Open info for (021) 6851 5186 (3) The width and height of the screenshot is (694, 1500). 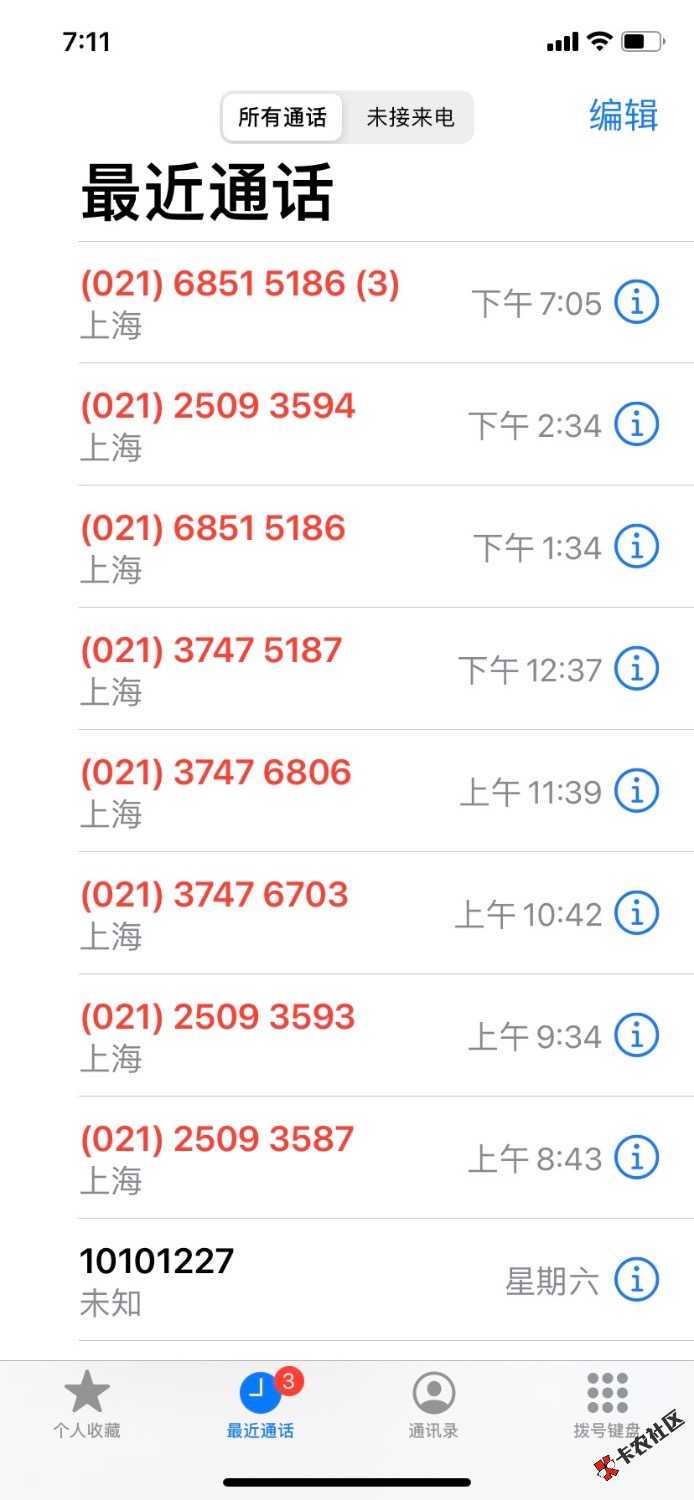[636, 302]
